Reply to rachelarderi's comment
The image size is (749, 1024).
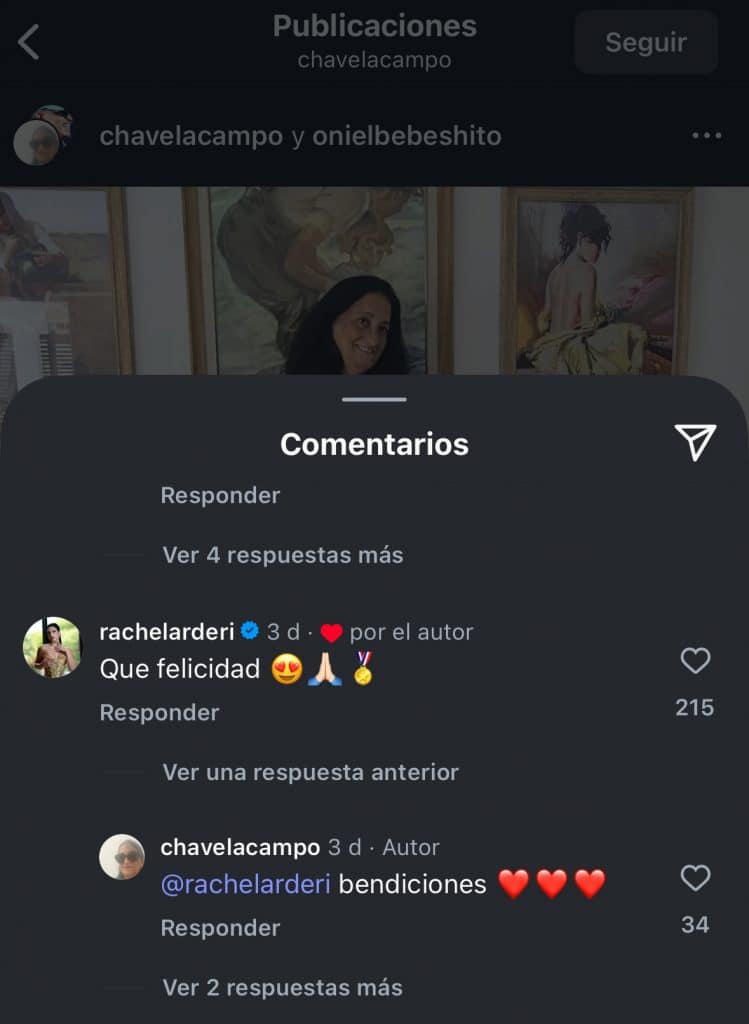[x=159, y=712]
